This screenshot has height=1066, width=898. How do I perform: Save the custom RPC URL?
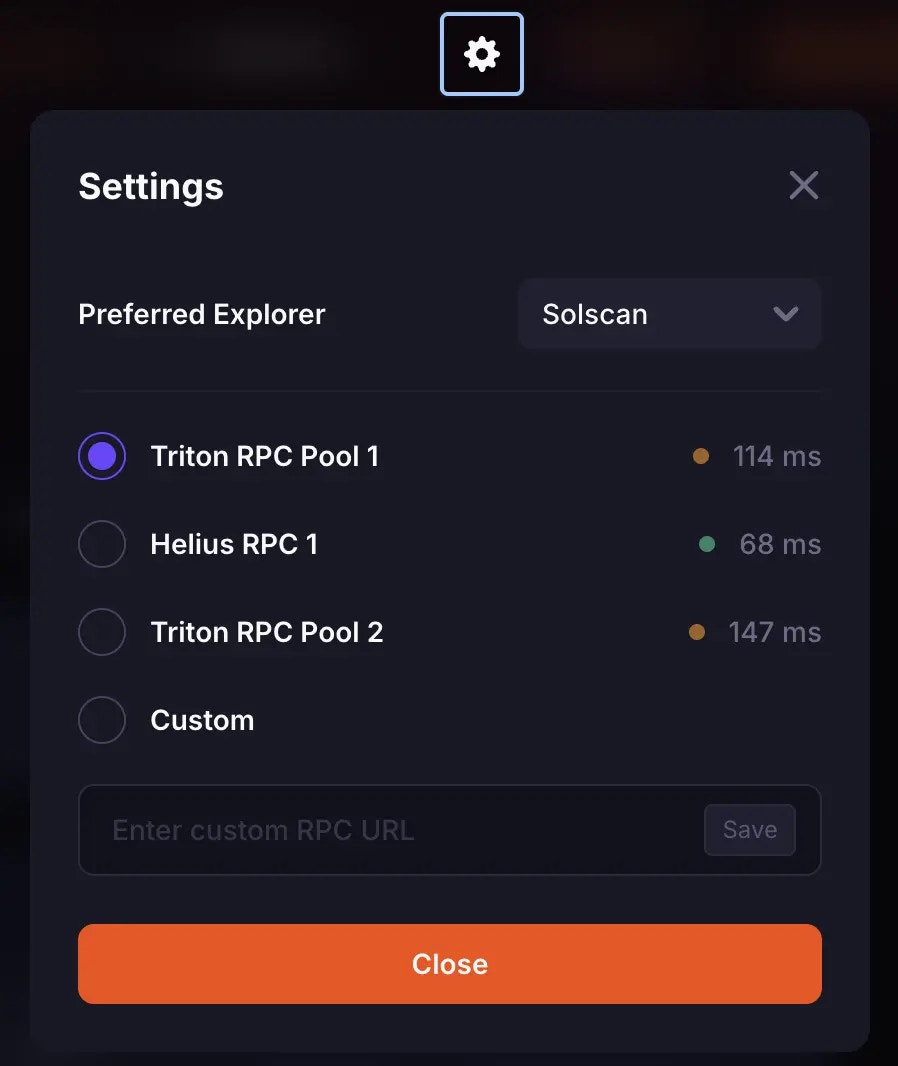749,830
